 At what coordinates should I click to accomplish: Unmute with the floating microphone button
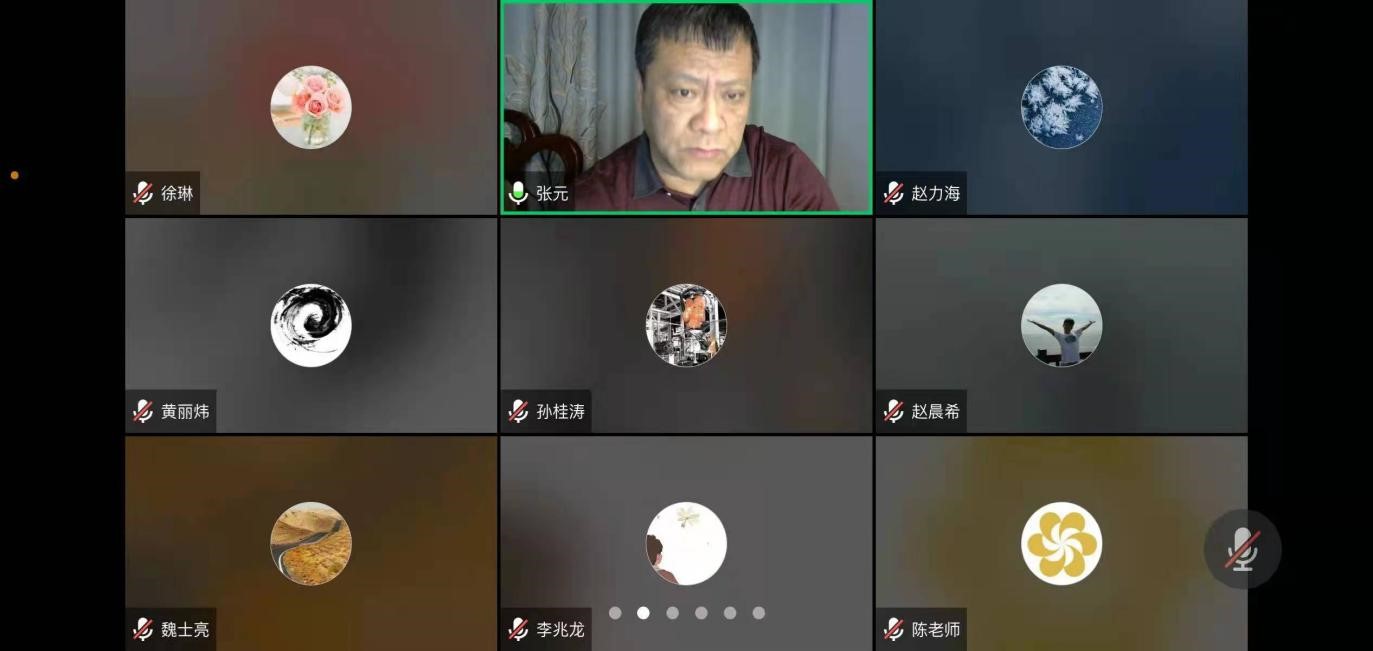[x=1242, y=549]
